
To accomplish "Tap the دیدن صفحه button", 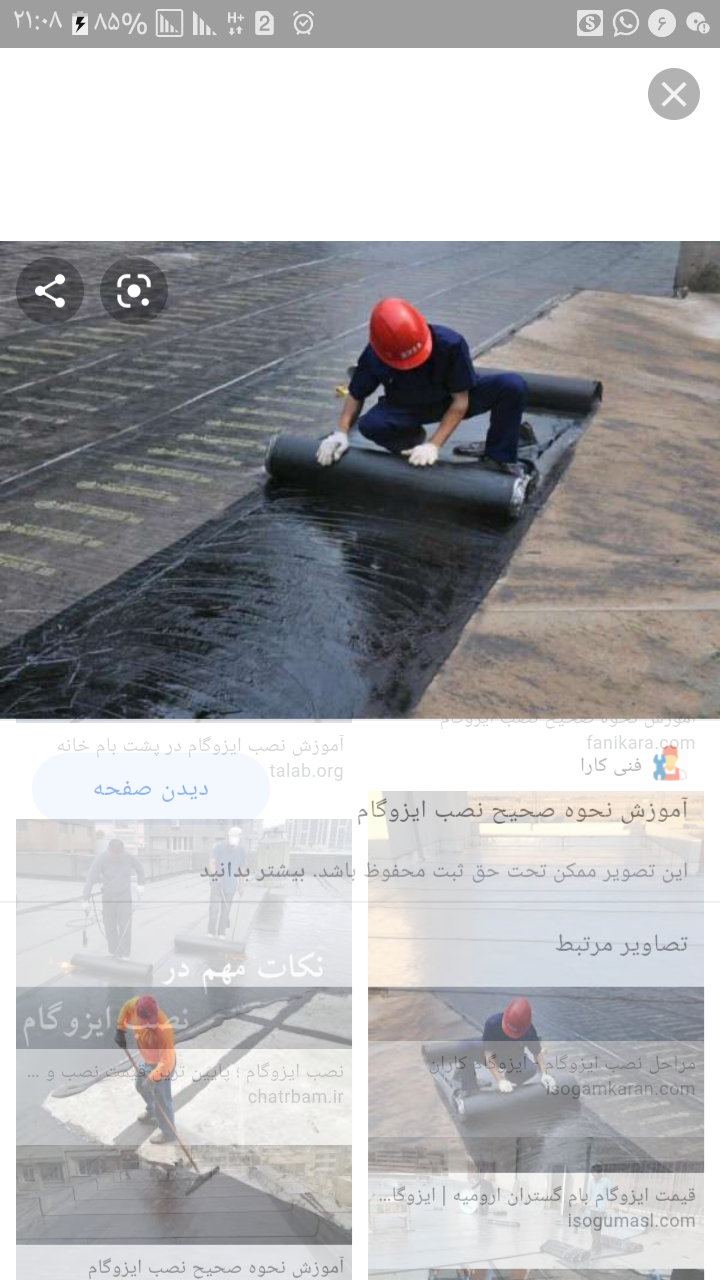I will click(151, 788).
